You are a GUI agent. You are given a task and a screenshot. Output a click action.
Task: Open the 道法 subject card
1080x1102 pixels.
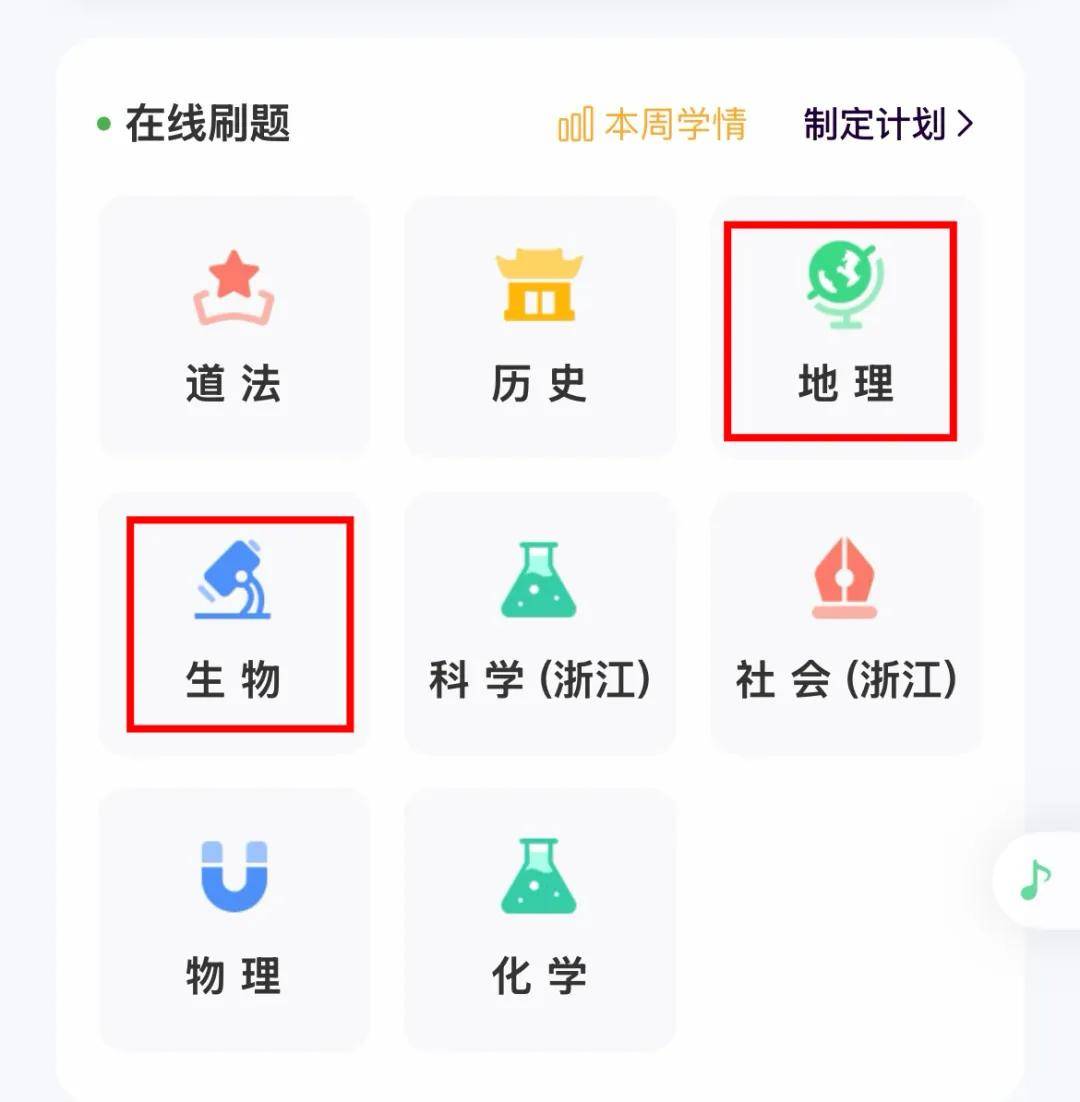[x=234, y=327]
